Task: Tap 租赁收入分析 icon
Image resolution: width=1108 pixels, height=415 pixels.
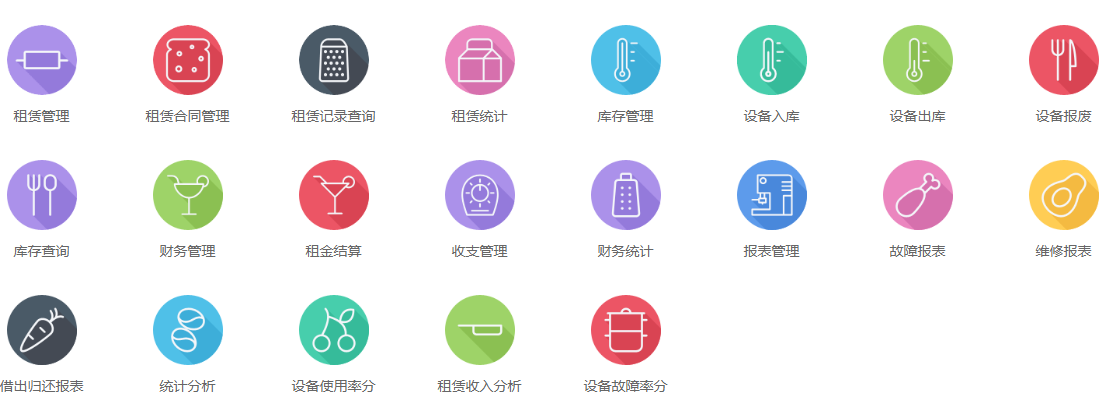Action: coord(480,330)
